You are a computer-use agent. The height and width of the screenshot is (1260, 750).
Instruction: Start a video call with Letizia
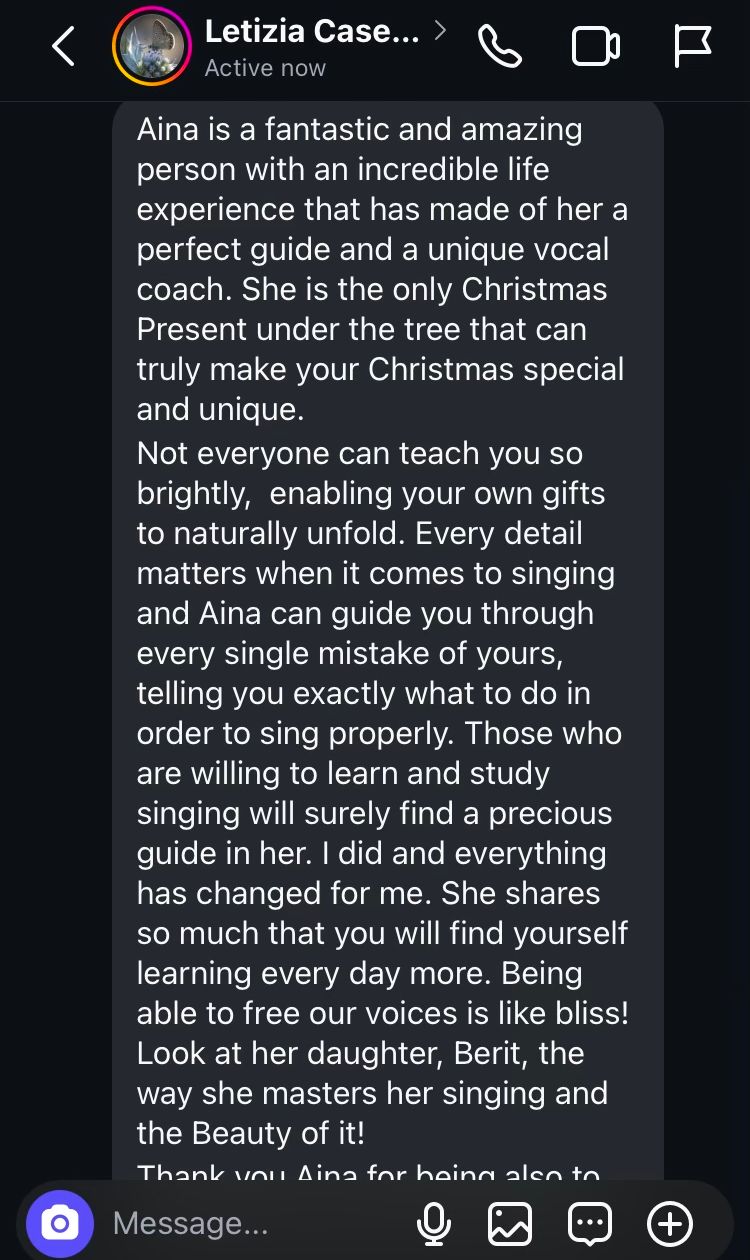(595, 47)
